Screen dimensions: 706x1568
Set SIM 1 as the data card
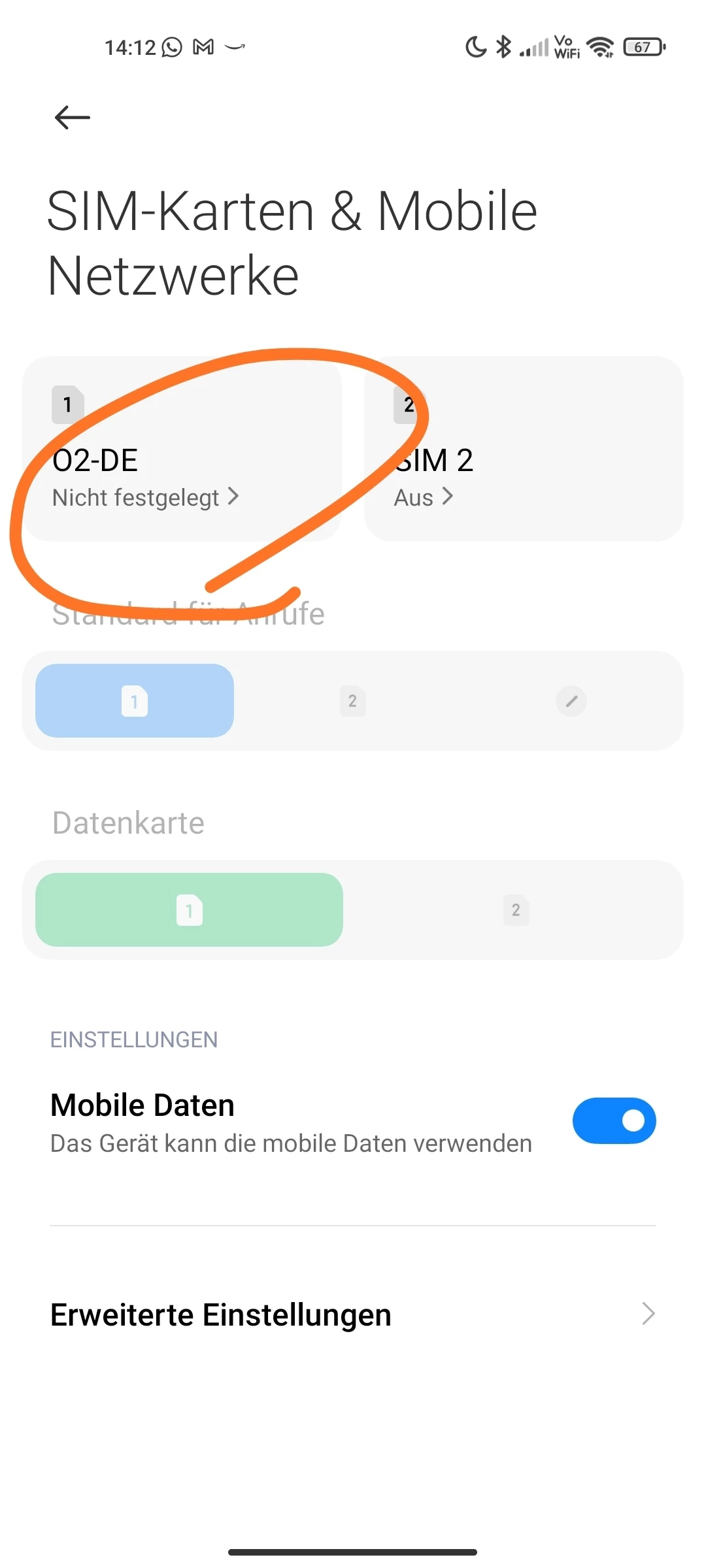[x=189, y=910]
